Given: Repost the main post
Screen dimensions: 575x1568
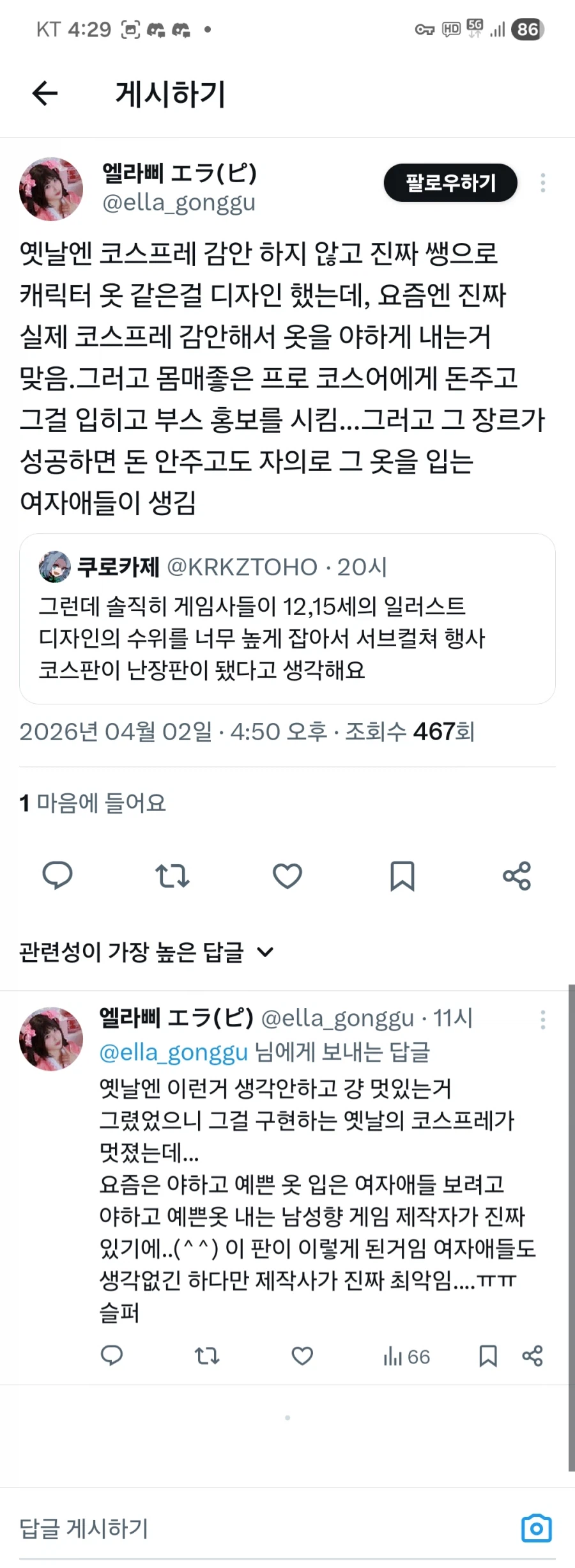Looking at the screenshot, I should tap(172, 875).
